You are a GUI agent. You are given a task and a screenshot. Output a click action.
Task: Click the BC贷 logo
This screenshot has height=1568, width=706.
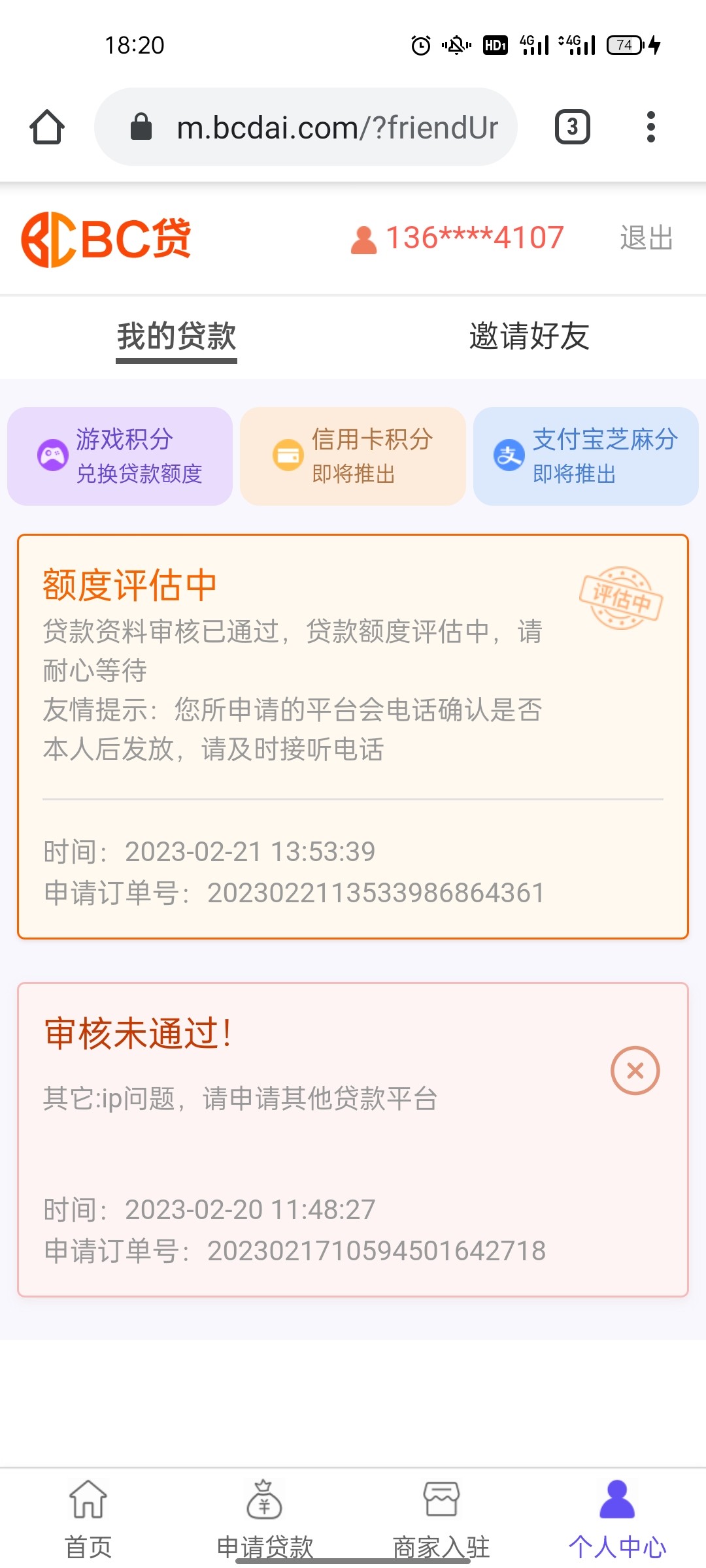click(x=108, y=238)
